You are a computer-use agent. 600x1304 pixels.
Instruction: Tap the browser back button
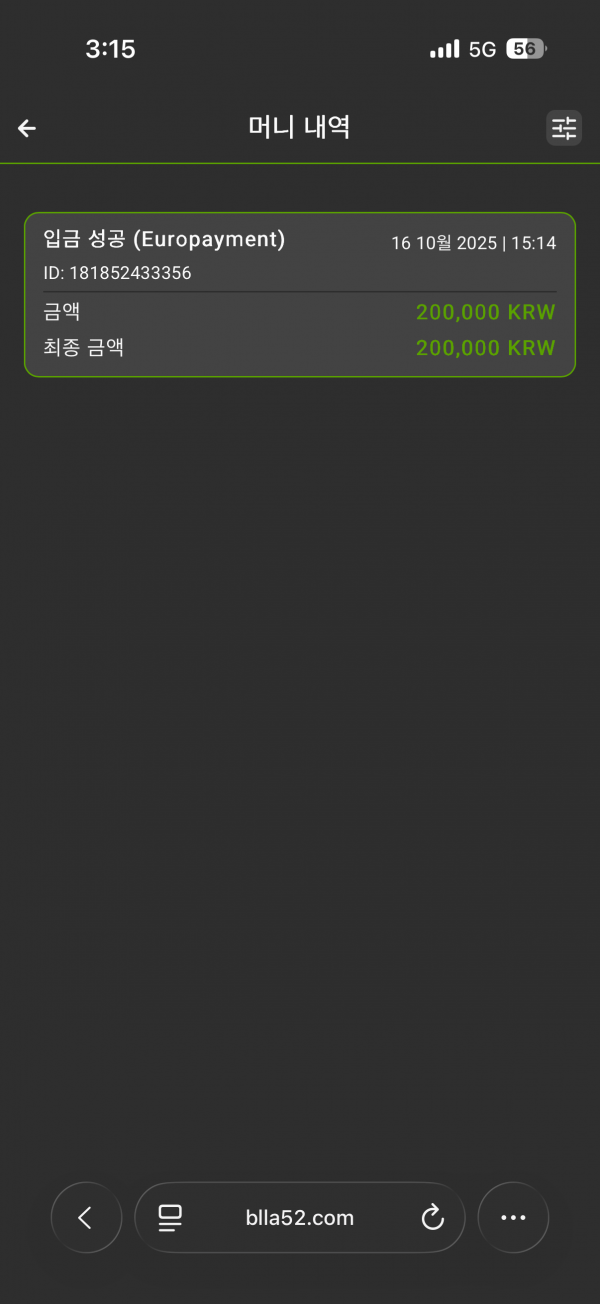click(x=86, y=1217)
